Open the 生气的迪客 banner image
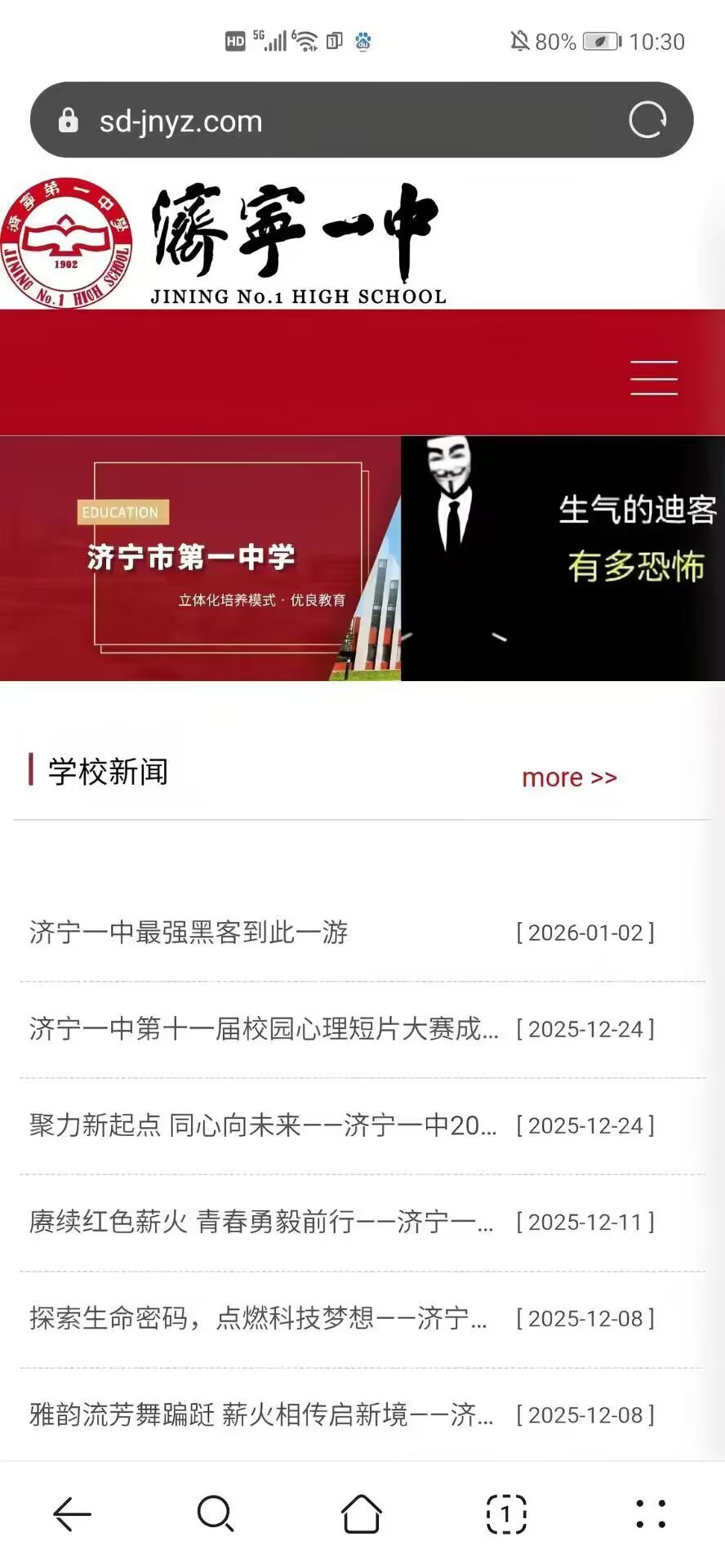 click(563, 558)
